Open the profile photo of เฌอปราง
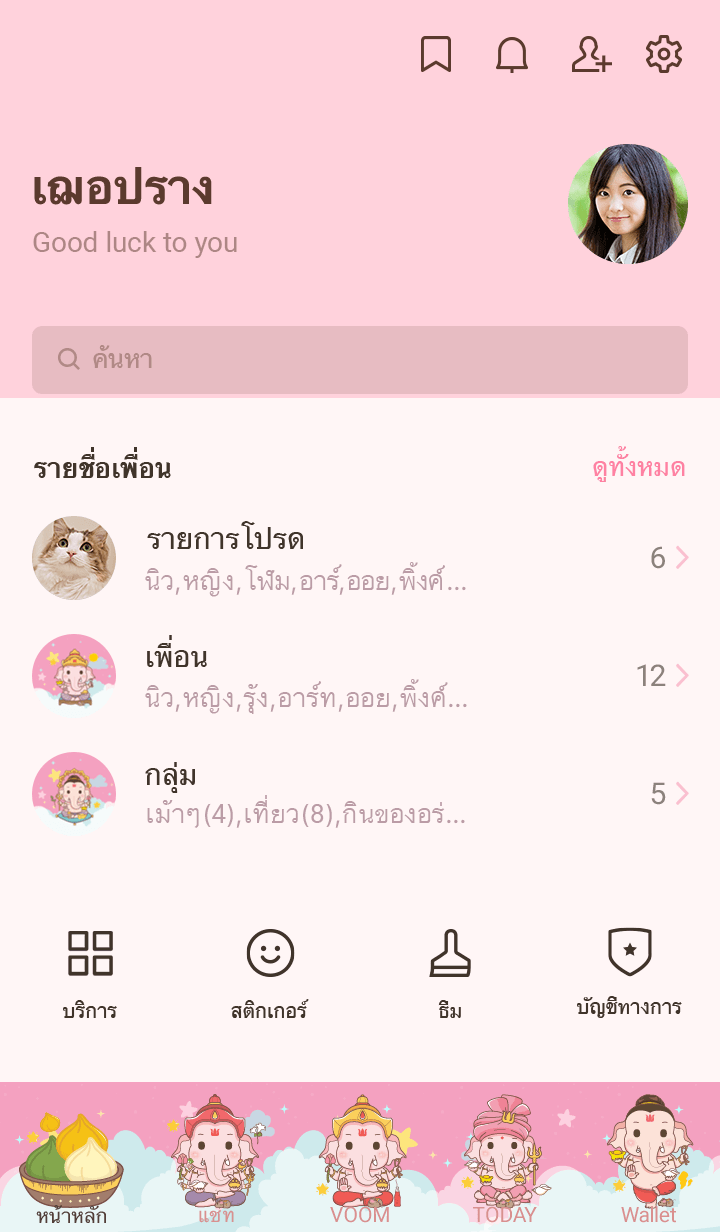Viewport: 720px width, 1232px height. (628, 204)
